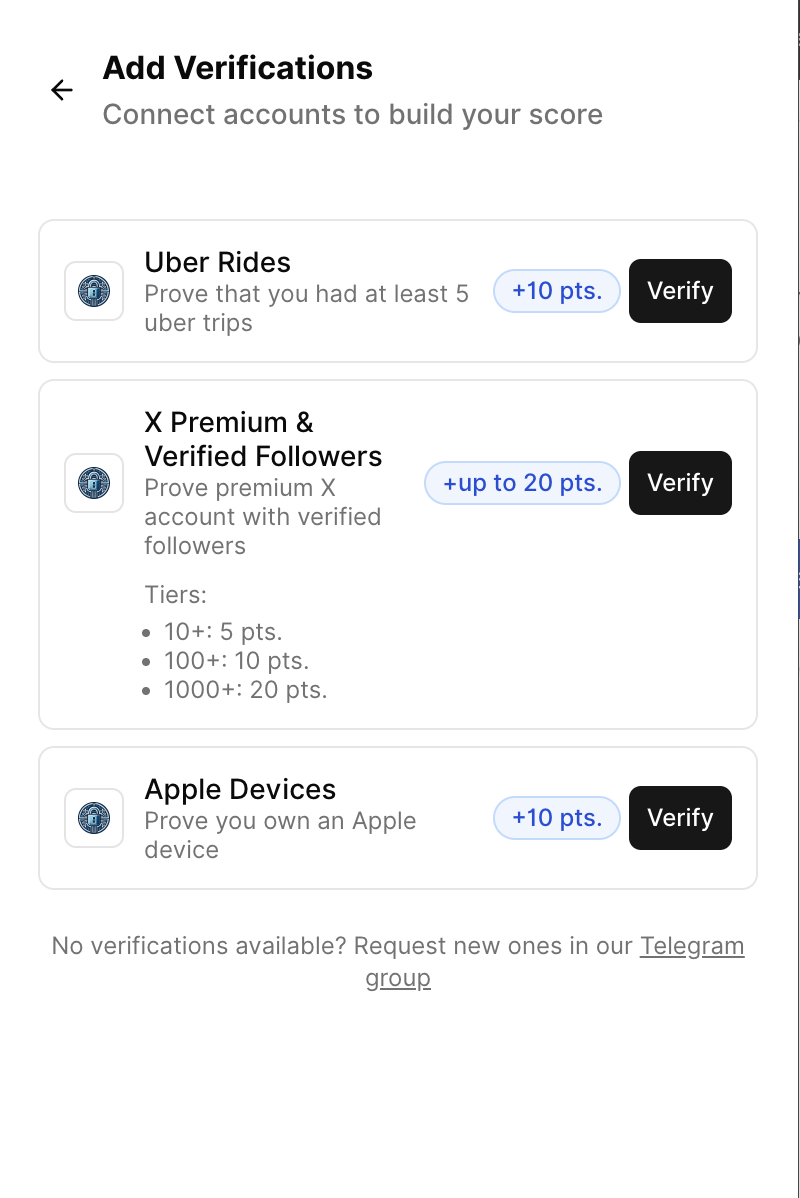Select the '1000+: 20 pts.' tier entry
This screenshot has height=1198, width=800.
point(246,689)
